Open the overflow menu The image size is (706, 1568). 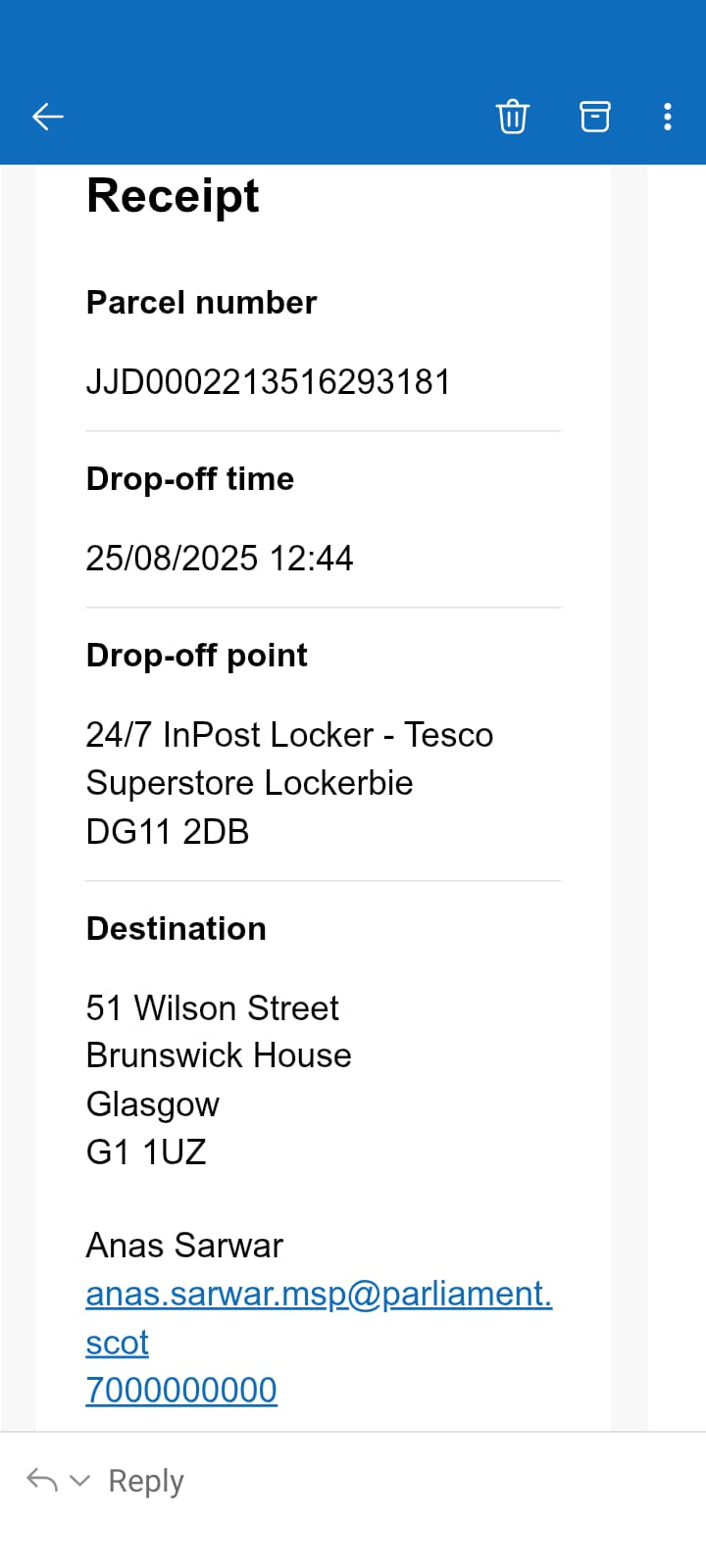[x=668, y=117]
